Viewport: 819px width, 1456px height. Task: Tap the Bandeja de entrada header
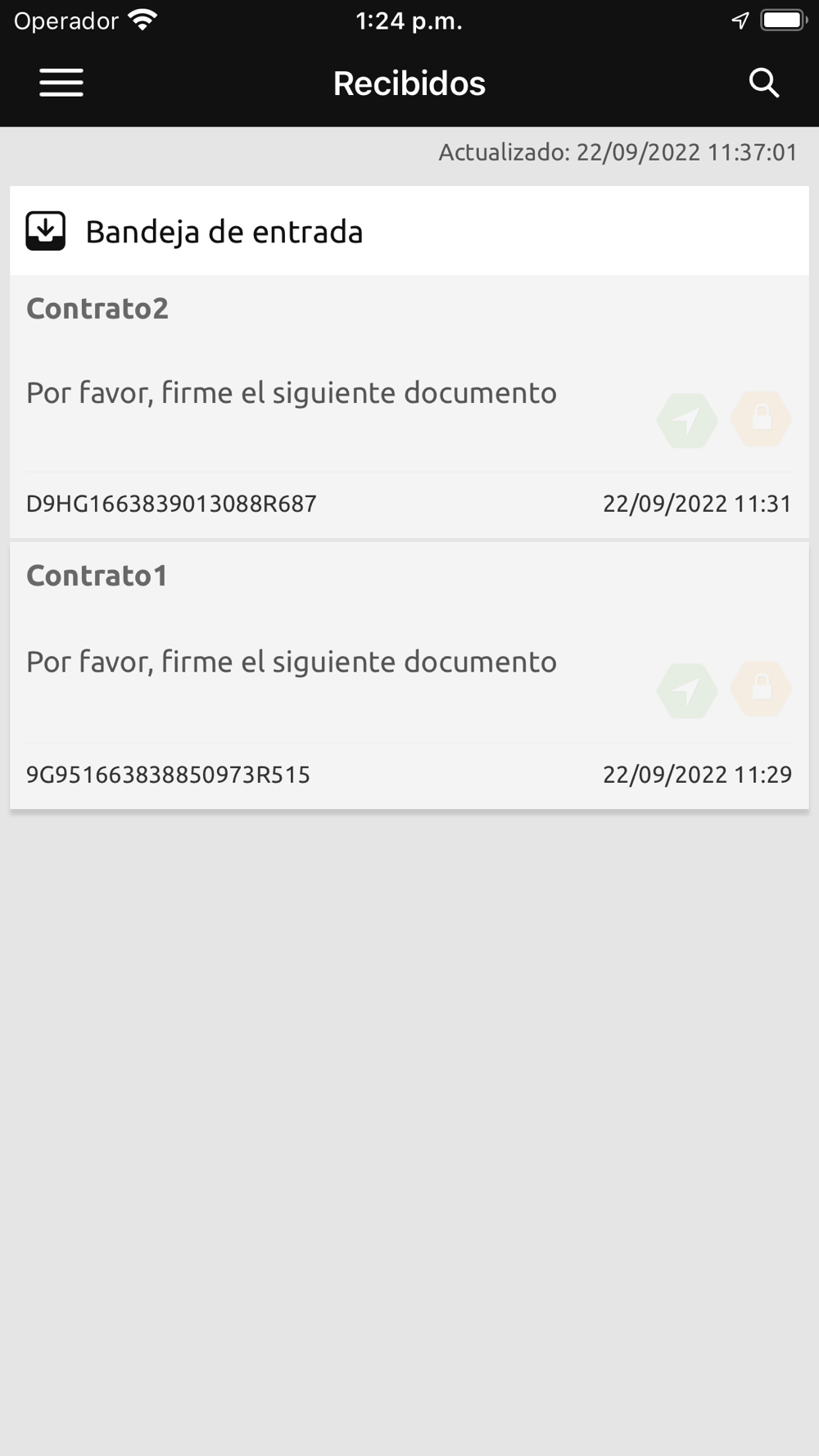click(224, 232)
